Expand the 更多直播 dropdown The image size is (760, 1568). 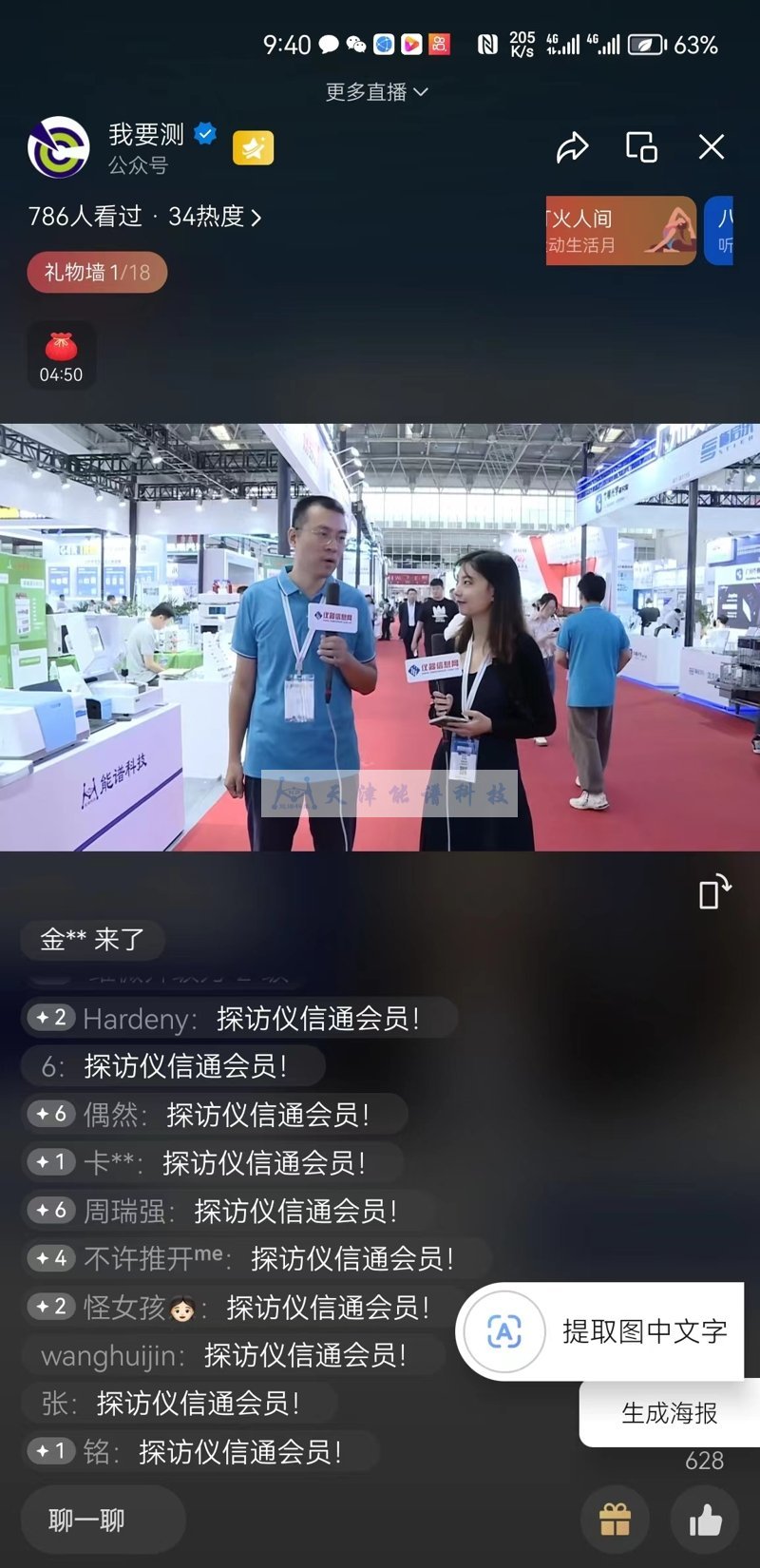point(376,92)
